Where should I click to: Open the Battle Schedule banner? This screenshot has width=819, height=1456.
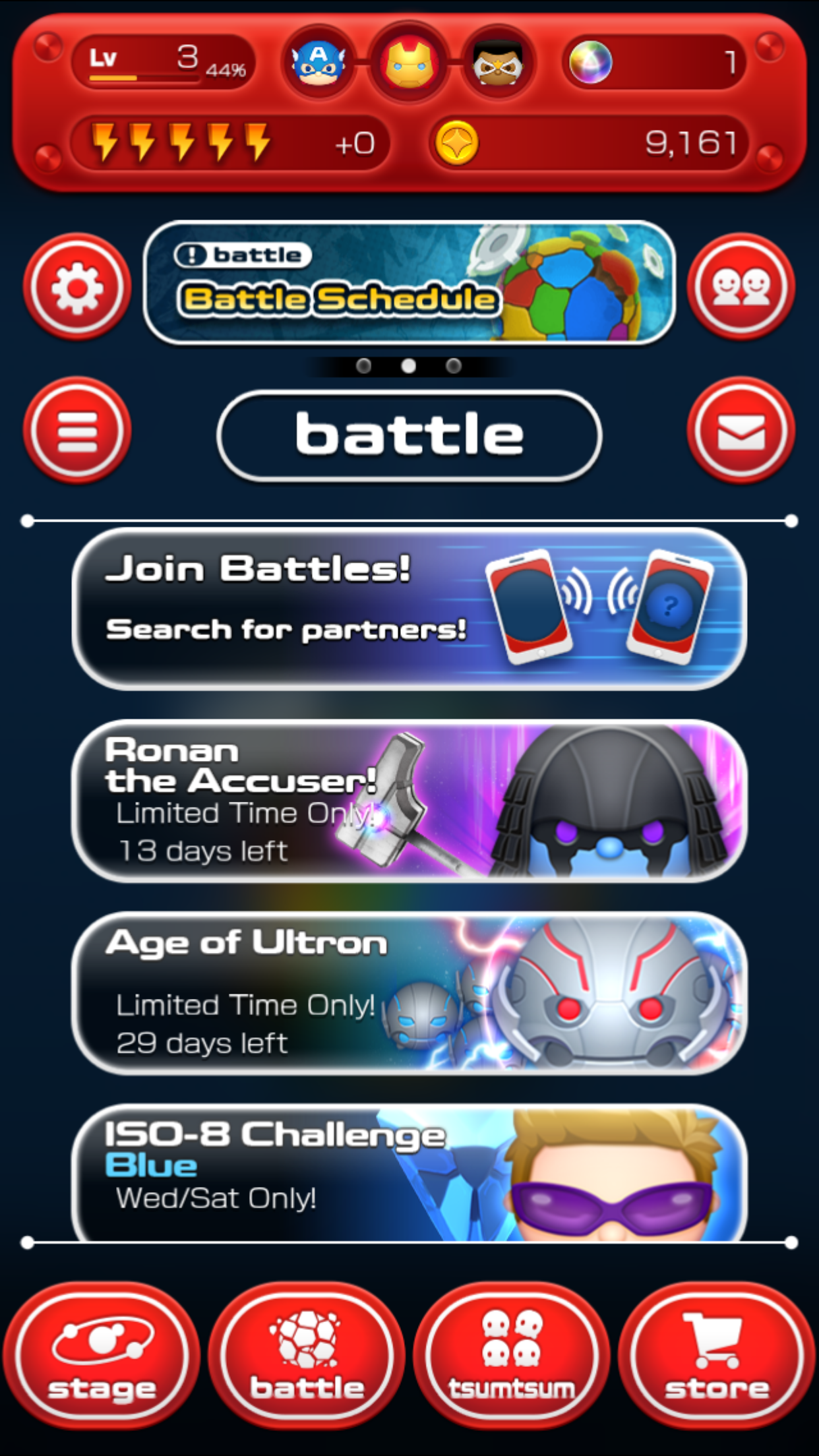tap(409, 284)
